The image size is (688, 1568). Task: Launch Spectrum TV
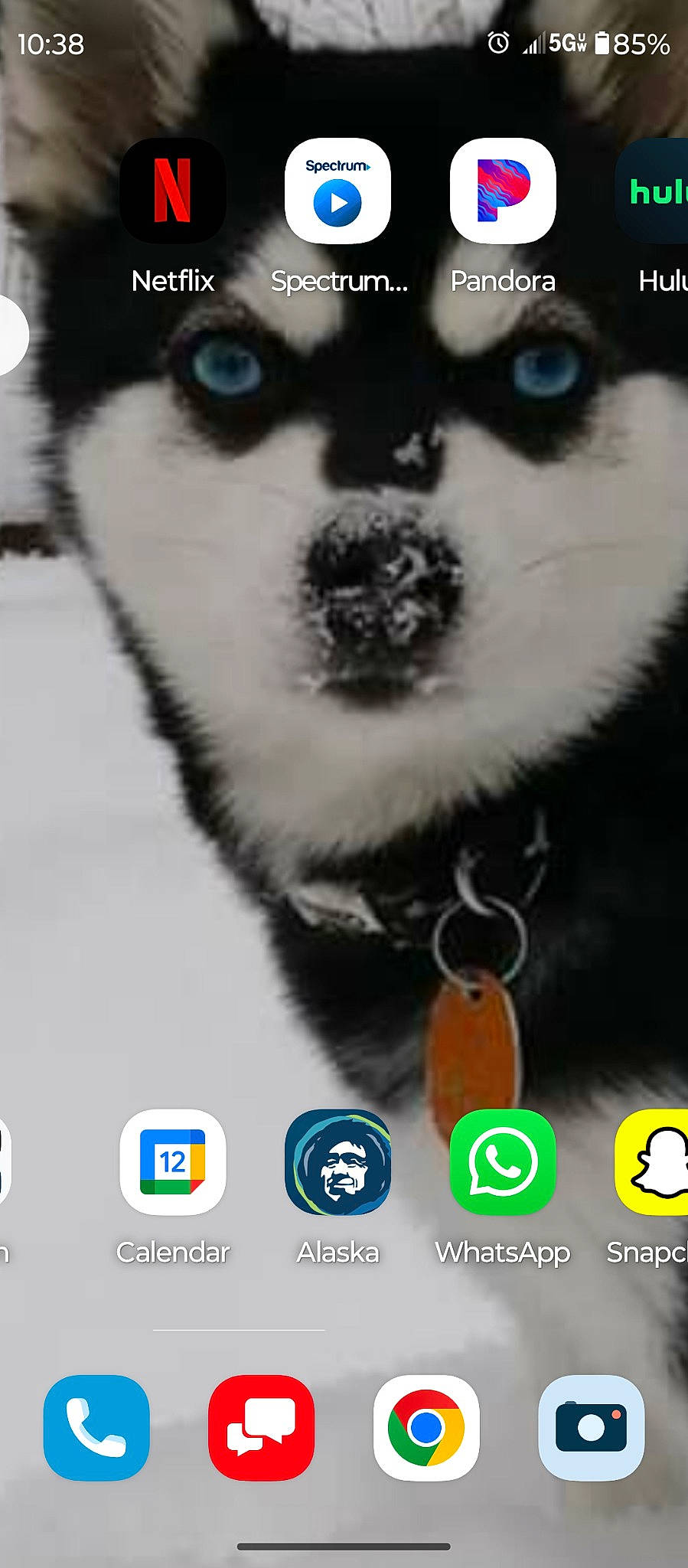337,192
